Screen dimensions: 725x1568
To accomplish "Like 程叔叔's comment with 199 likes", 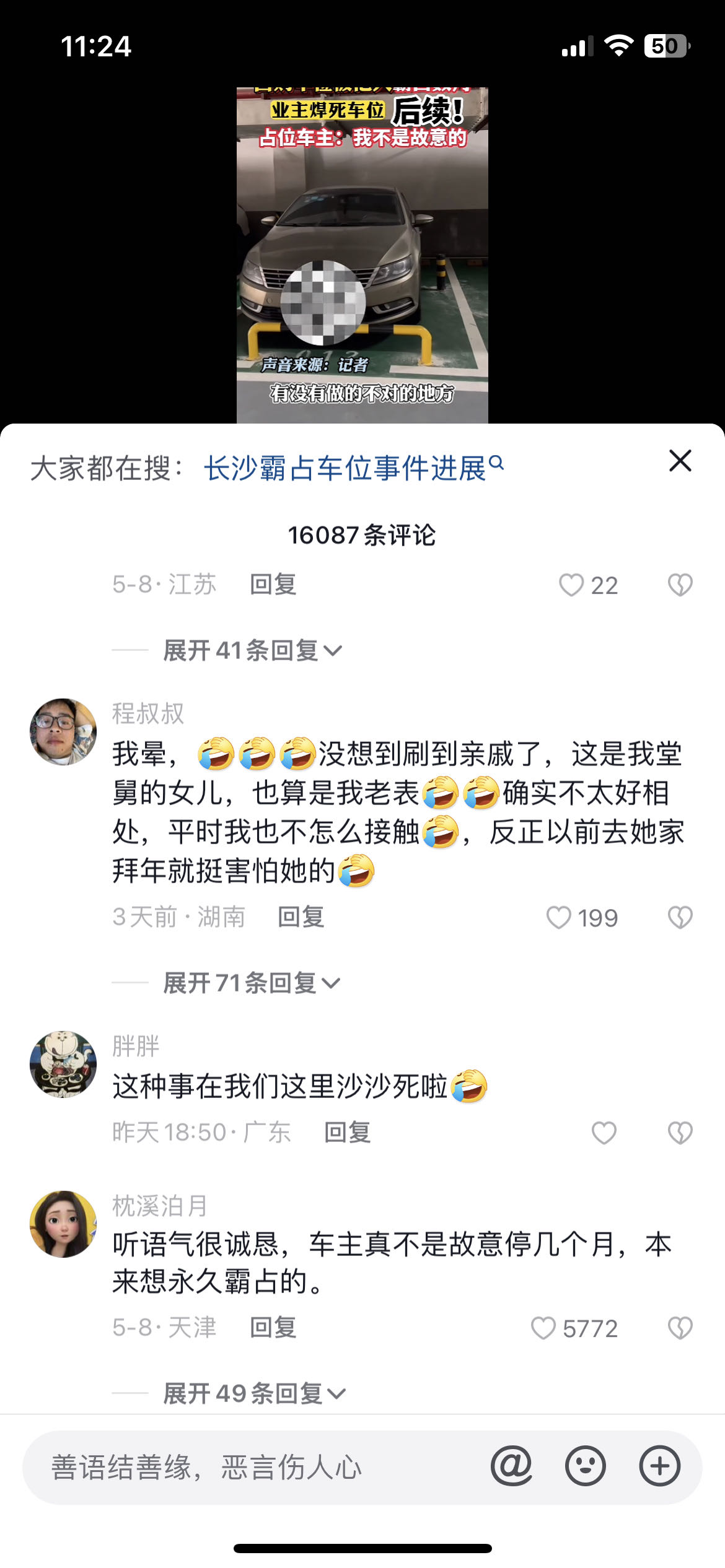I will tap(561, 917).
